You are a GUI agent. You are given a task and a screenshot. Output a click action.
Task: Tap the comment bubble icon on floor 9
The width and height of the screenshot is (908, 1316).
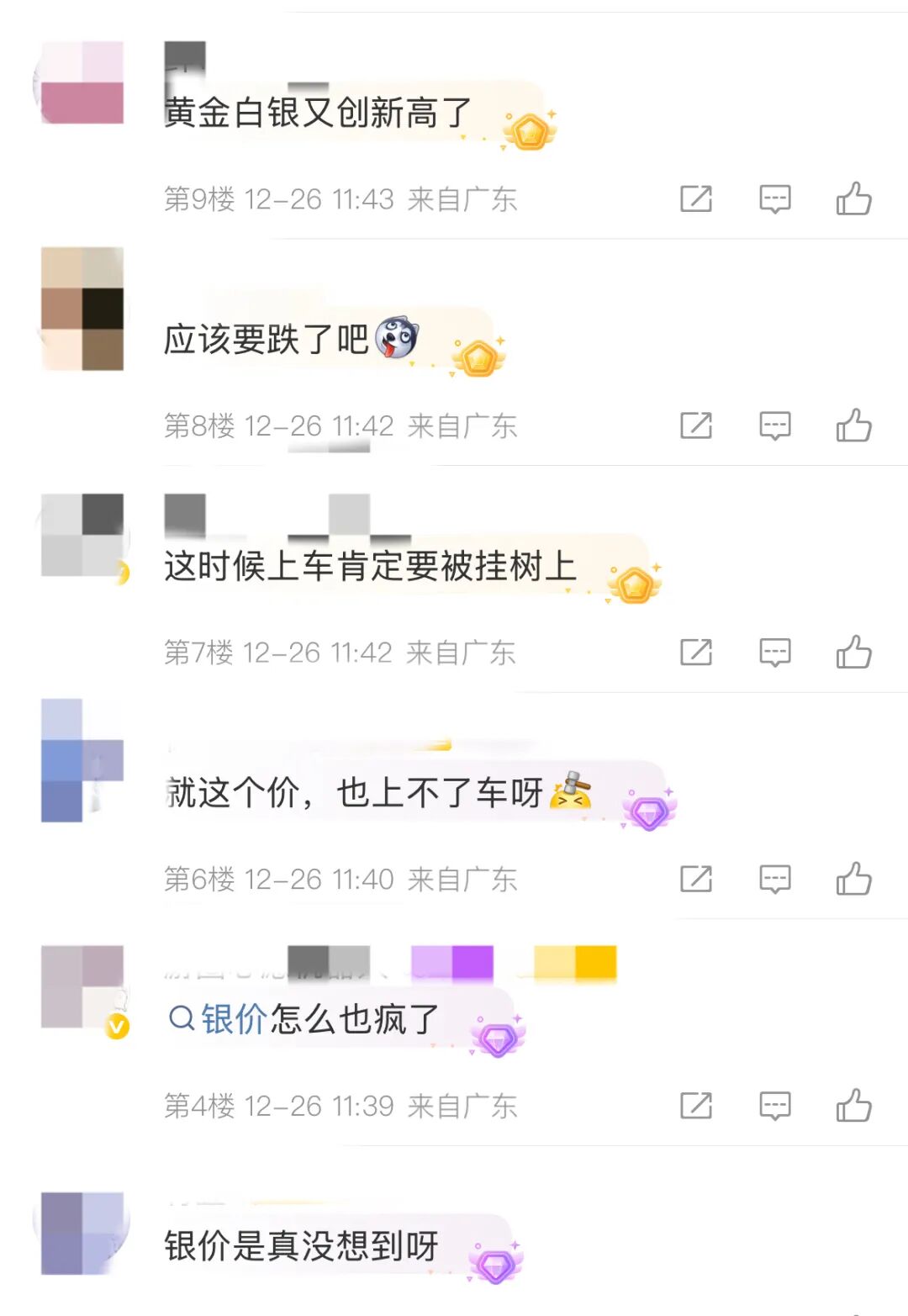774,199
